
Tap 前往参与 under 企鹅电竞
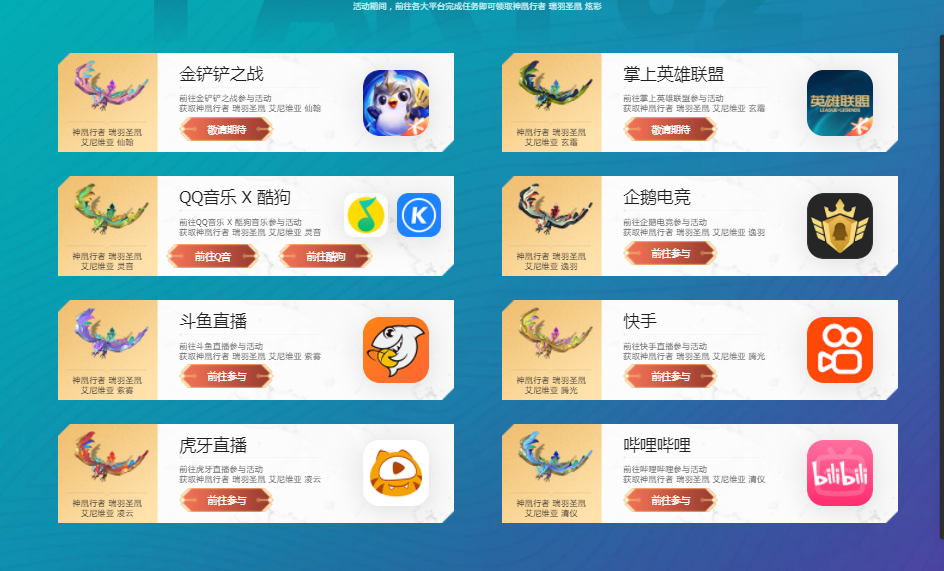pyautogui.click(x=670, y=254)
